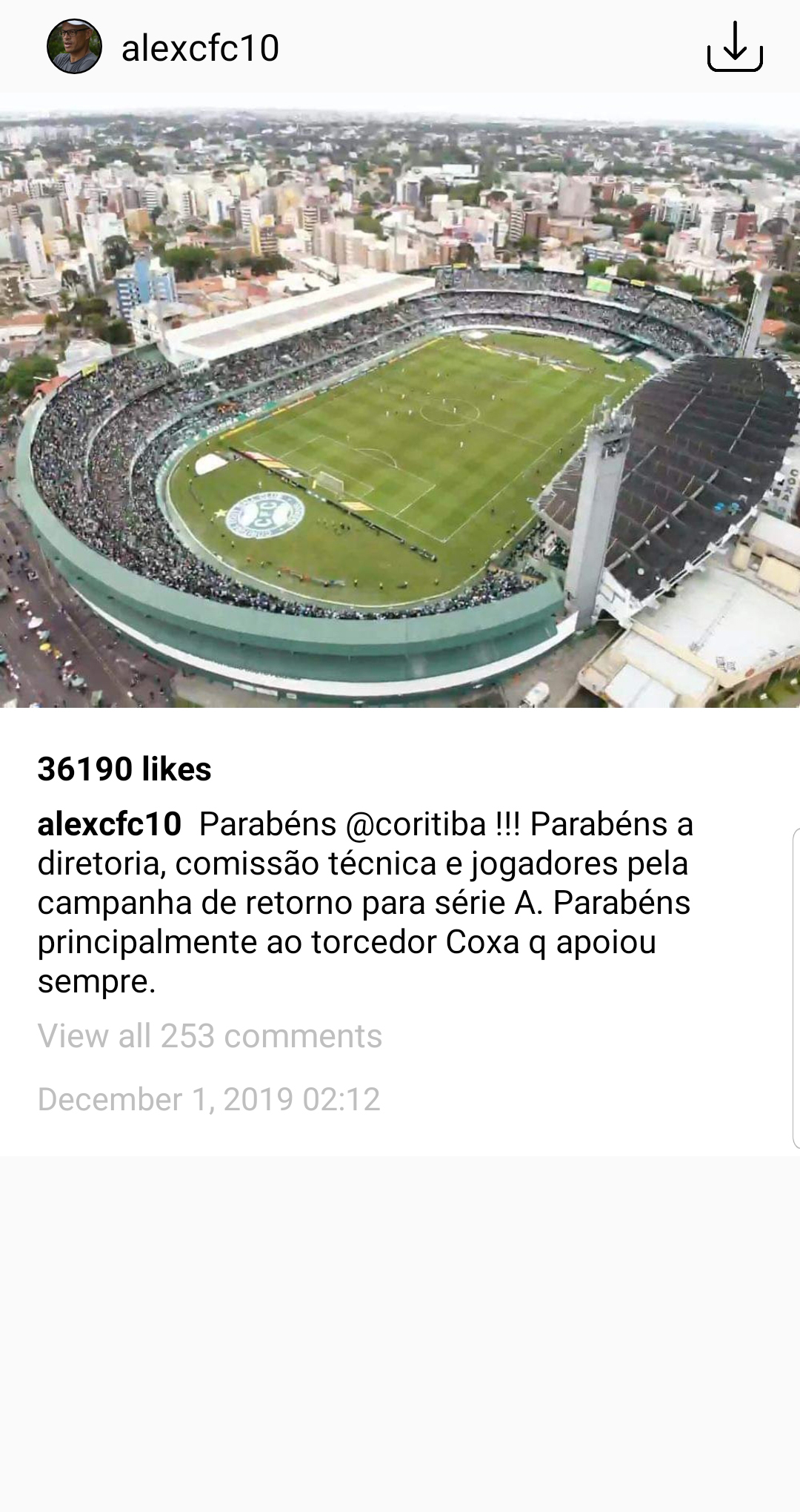Open the @coritiba mention in the caption
Image resolution: width=800 pixels, height=1512 pixels.
point(416,824)
